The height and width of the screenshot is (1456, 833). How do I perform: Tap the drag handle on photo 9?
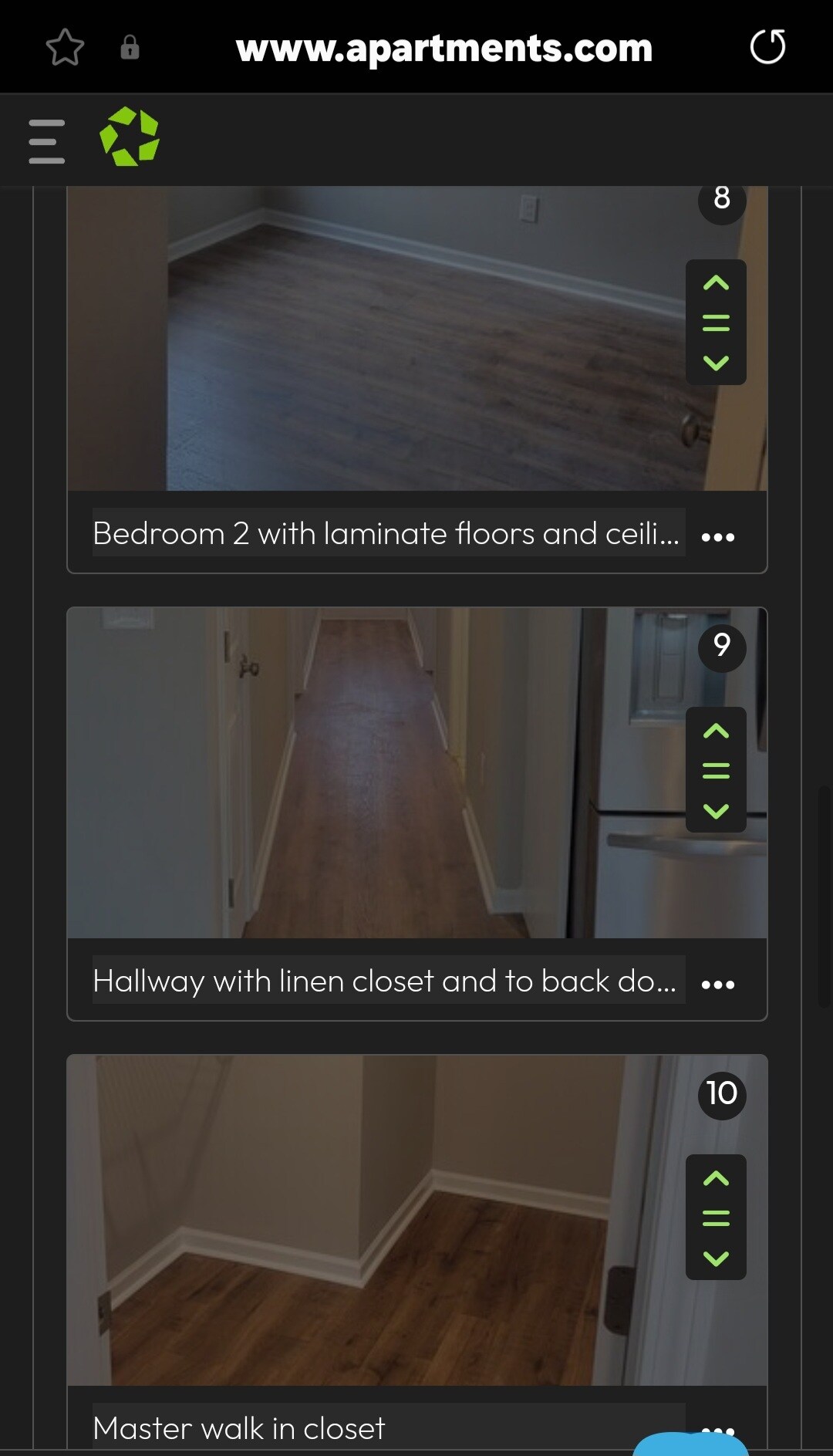[x=716, y=770]
